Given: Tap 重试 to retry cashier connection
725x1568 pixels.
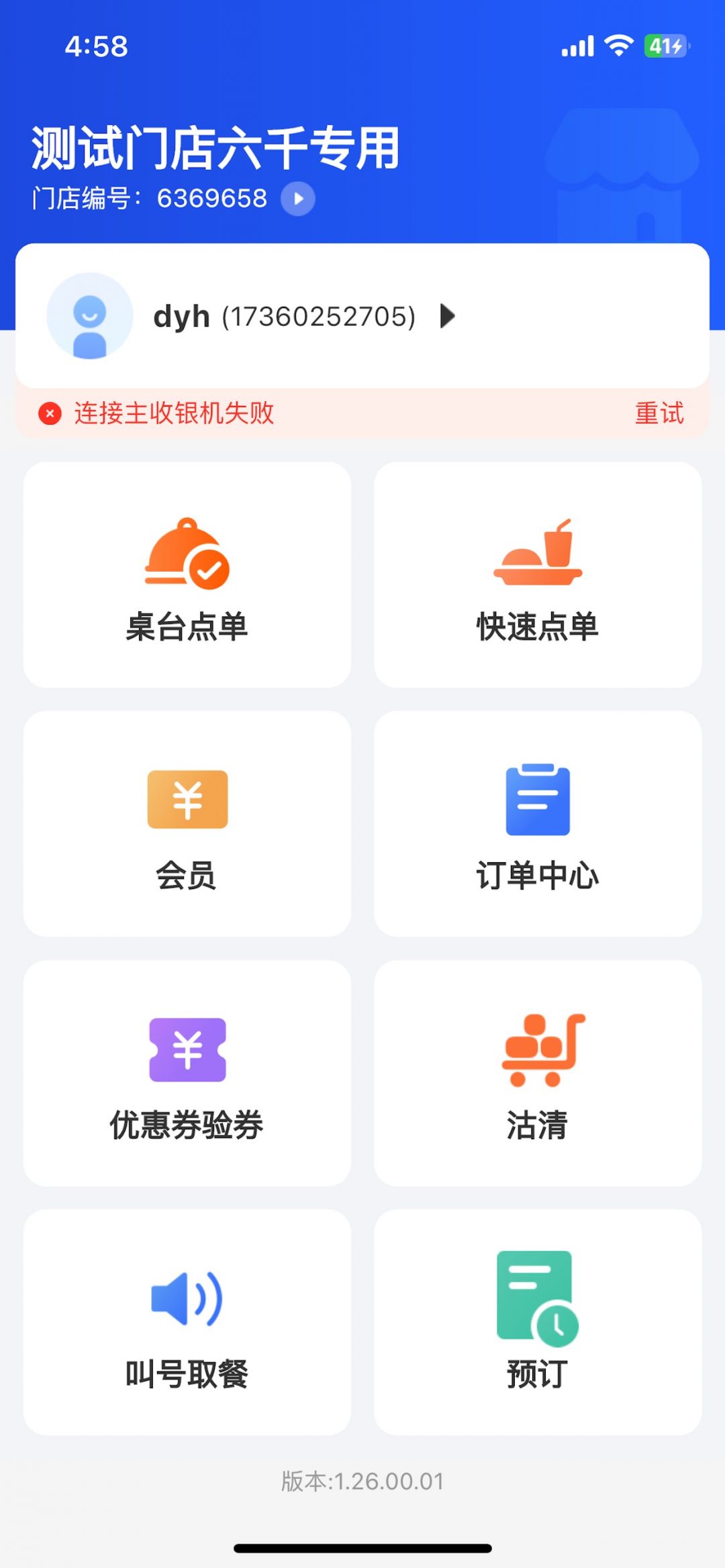Looking at the screenshot, I should point(659,413).
